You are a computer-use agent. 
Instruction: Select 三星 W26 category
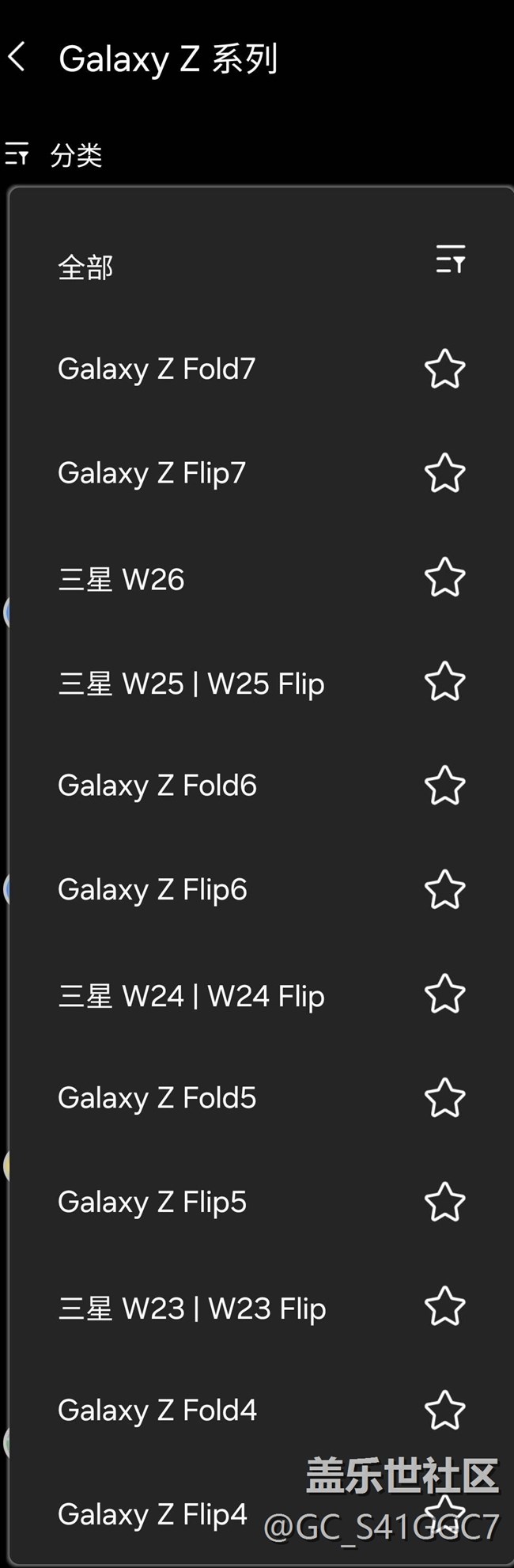(121, 579)
